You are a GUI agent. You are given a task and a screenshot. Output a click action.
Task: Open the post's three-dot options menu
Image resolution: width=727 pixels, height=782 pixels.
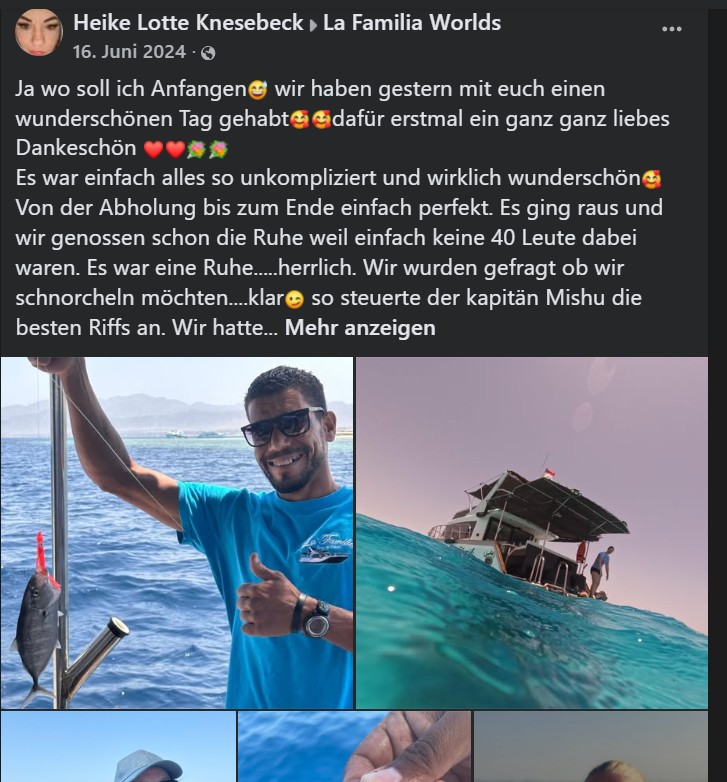pos(672,29)
